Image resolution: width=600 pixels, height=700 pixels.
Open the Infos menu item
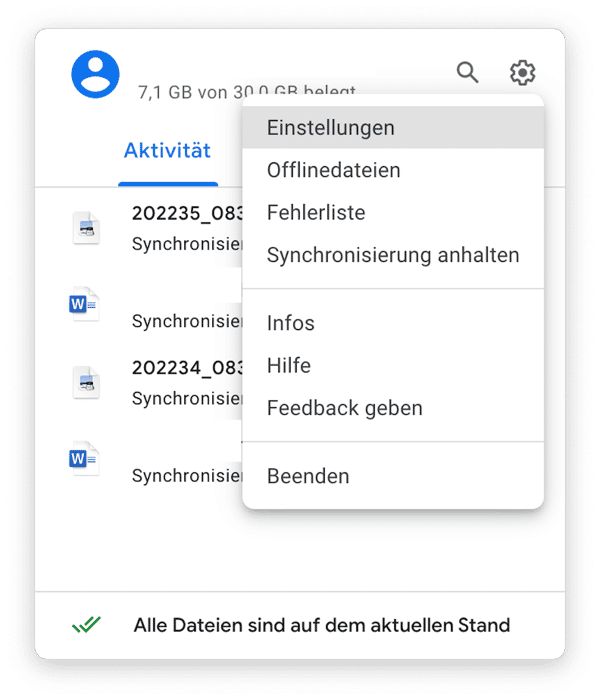tap(291, 323)
